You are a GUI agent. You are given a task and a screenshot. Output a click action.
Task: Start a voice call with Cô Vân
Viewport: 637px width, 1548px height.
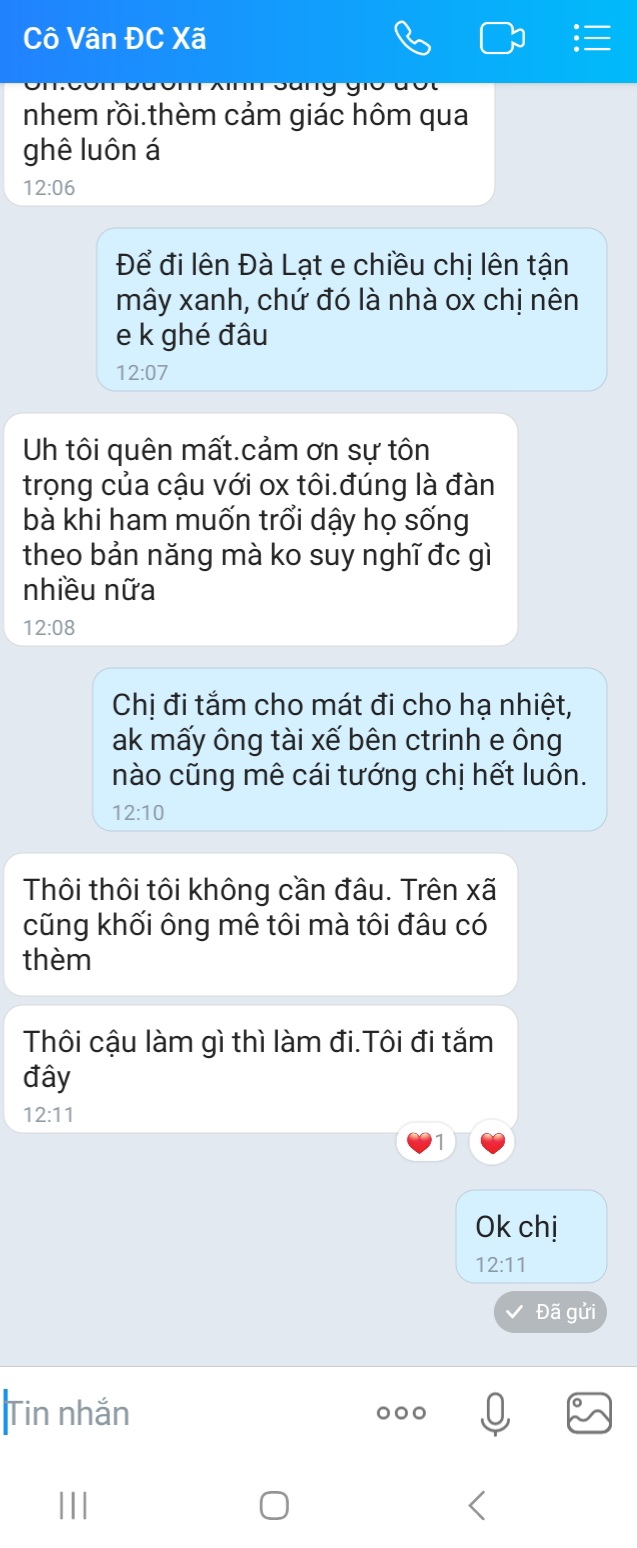412,39
